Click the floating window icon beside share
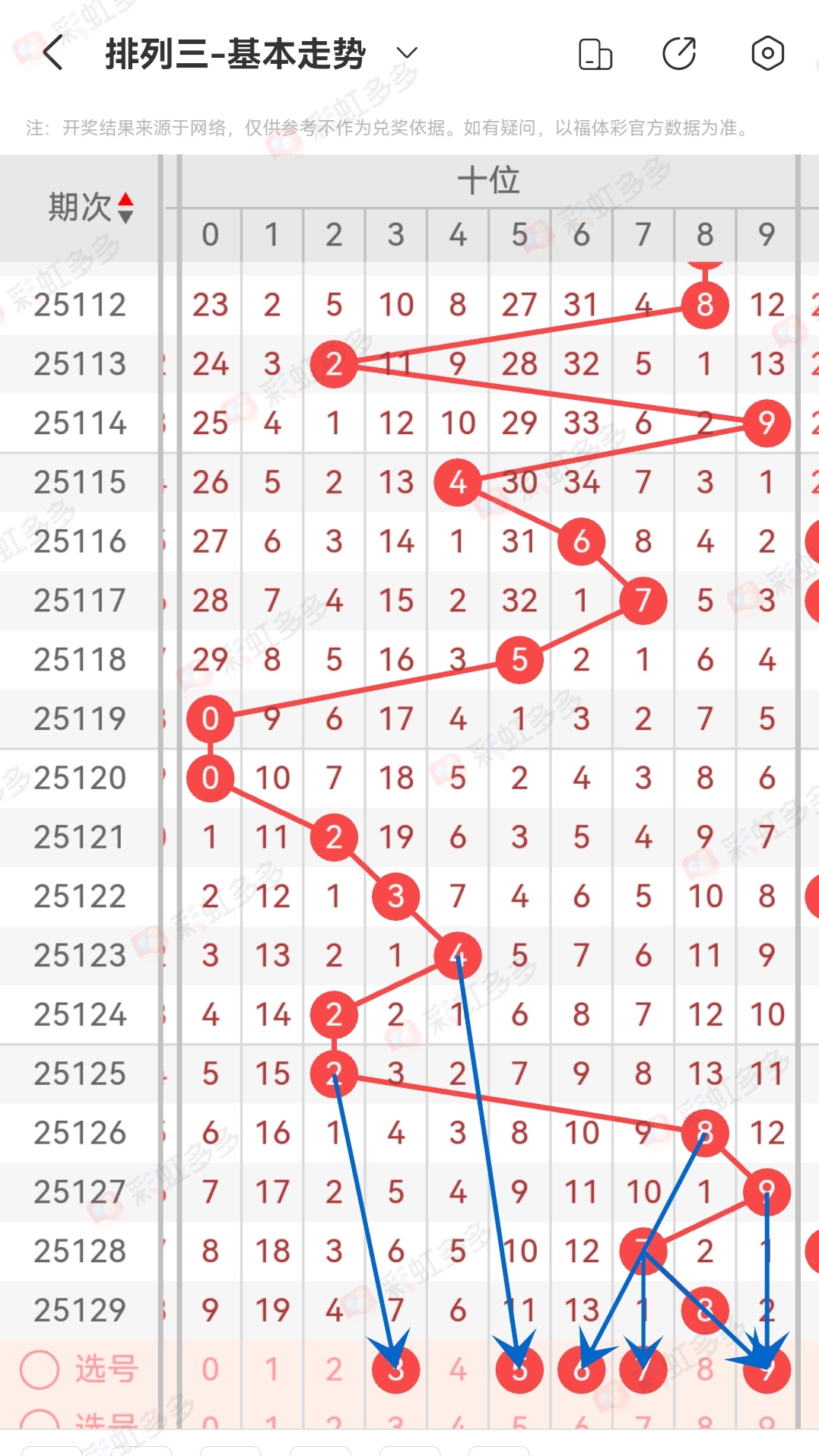The height and width of the screenshot is (1456, 819). point(595,53)
